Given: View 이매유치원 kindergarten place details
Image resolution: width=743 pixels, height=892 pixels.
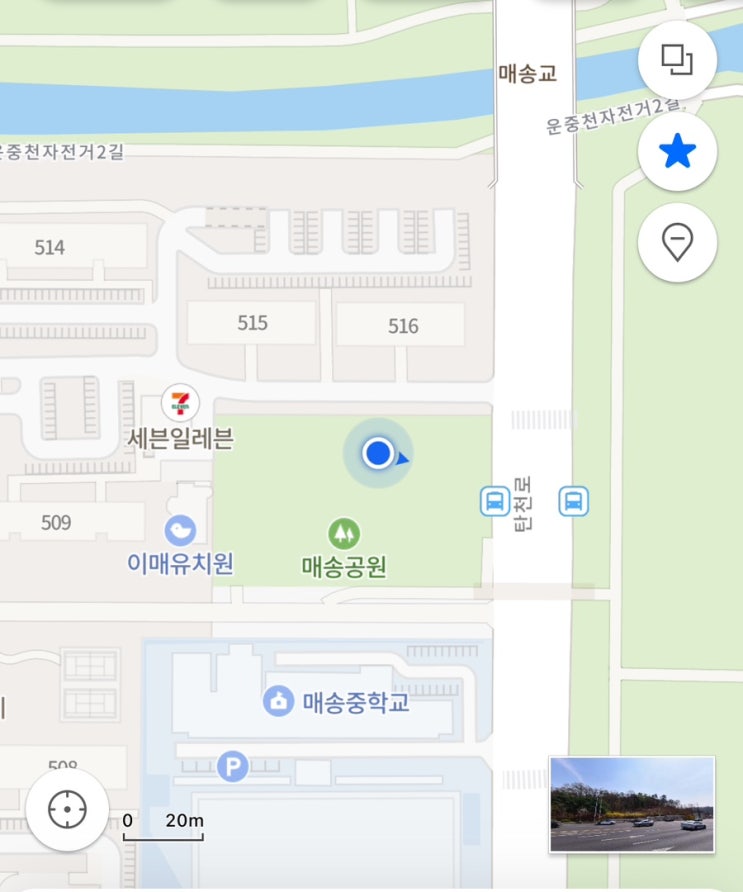Looking at the screenshot, I should [180, 531].
